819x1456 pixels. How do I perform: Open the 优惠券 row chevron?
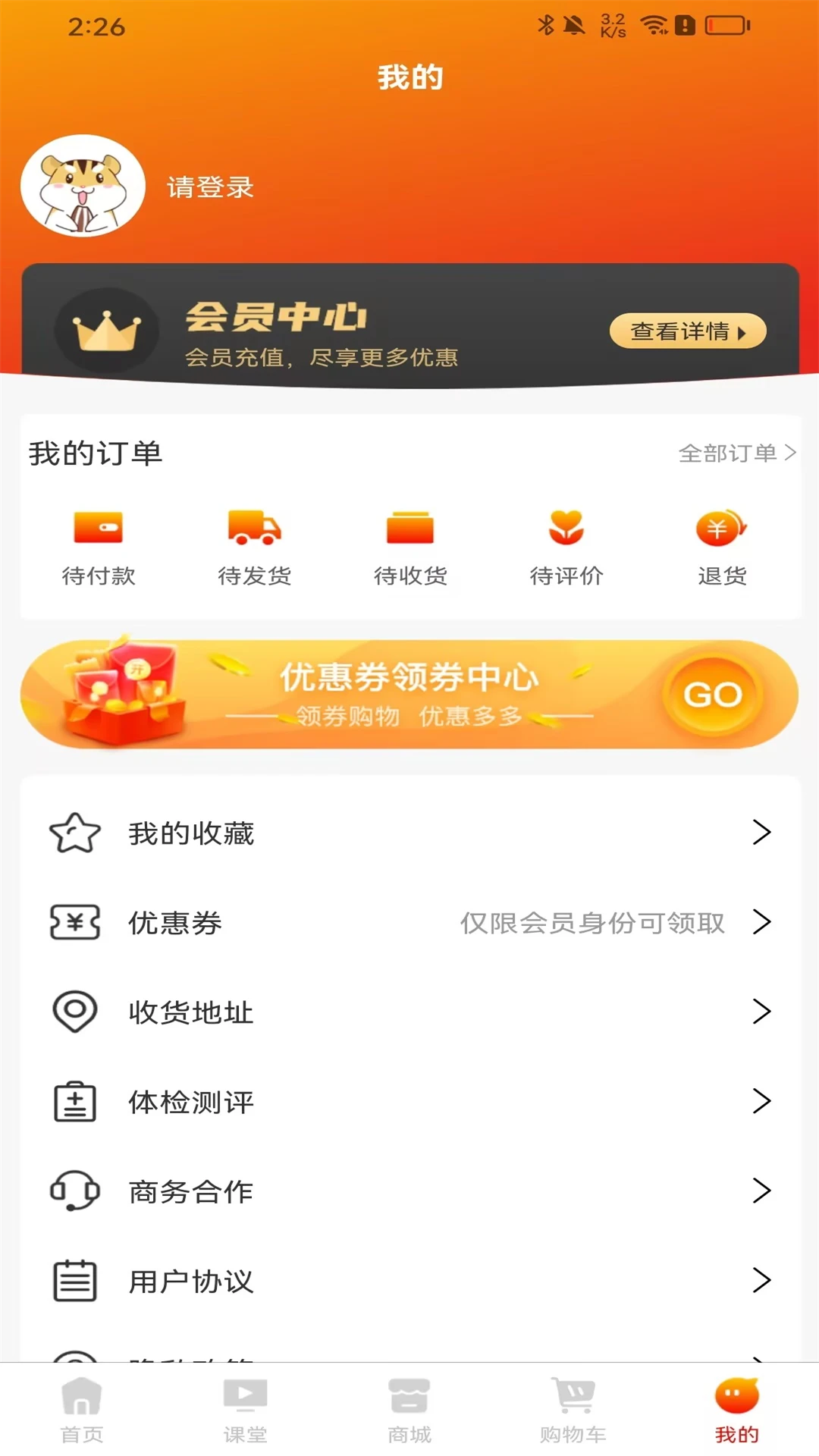coord(761,923)
